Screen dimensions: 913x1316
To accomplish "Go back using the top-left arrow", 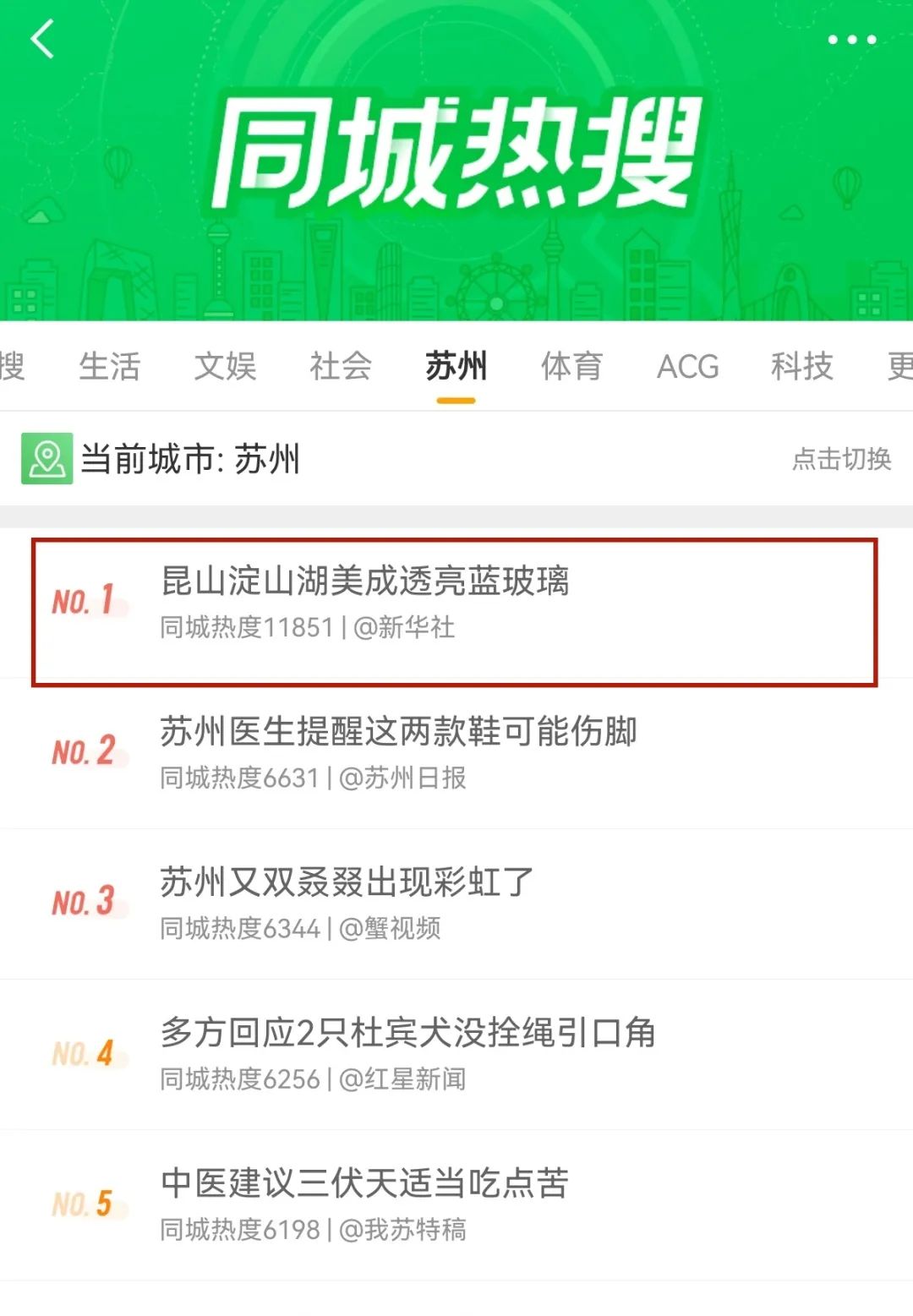I will point(42,39).
